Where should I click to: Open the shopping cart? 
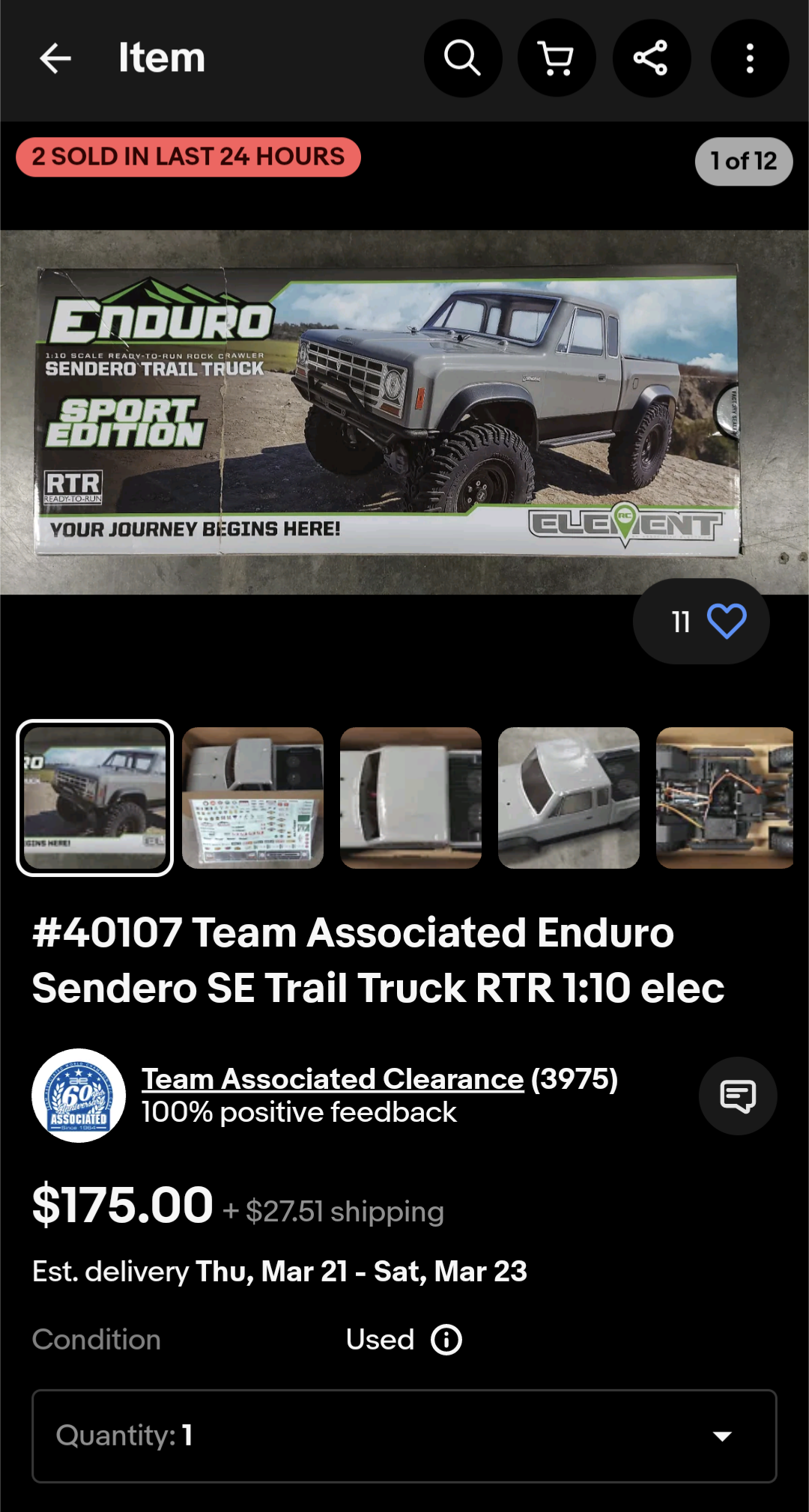(x=557, y=58)
